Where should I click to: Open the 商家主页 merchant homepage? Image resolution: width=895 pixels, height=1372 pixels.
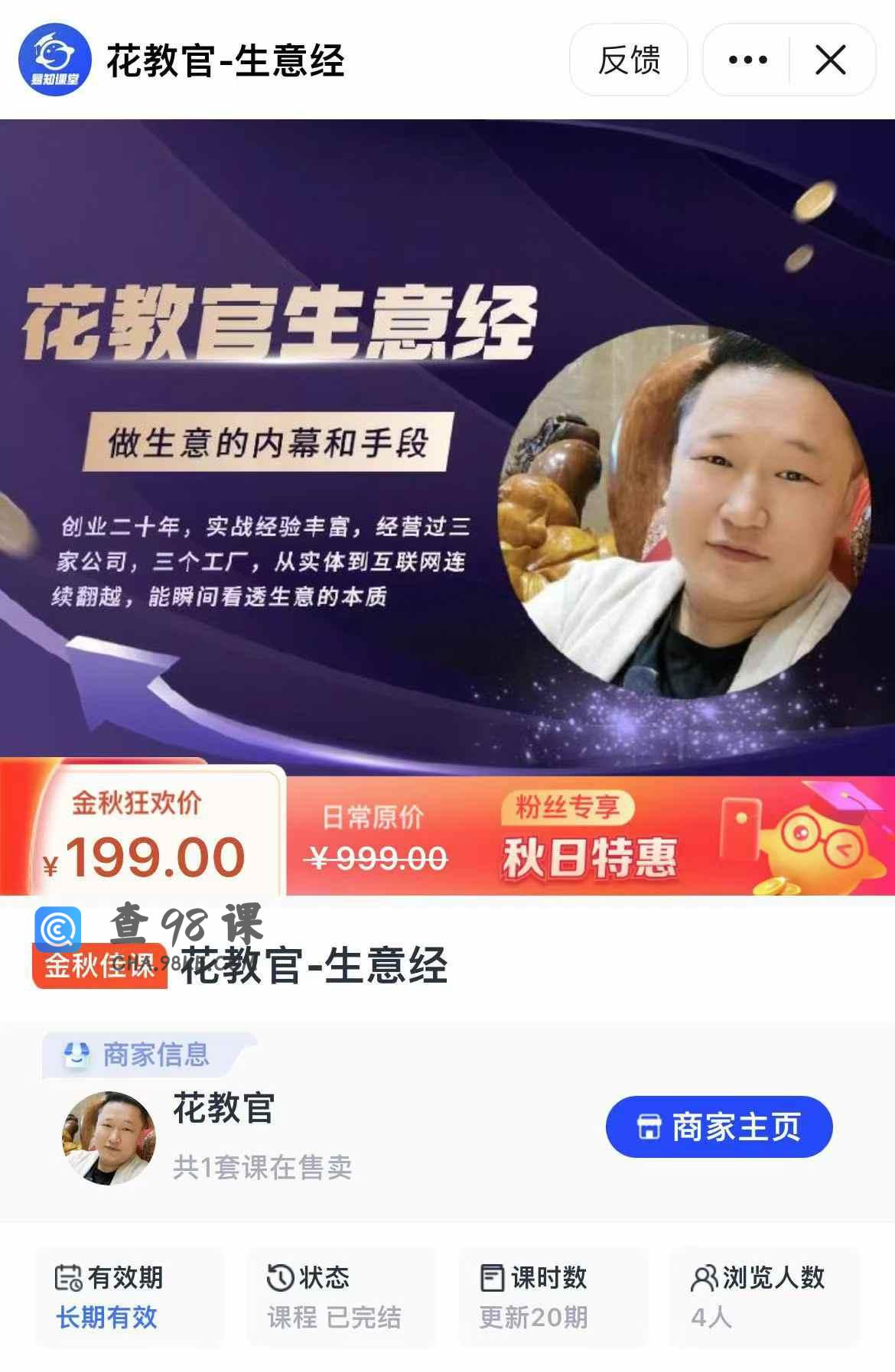pos(718,1127)
